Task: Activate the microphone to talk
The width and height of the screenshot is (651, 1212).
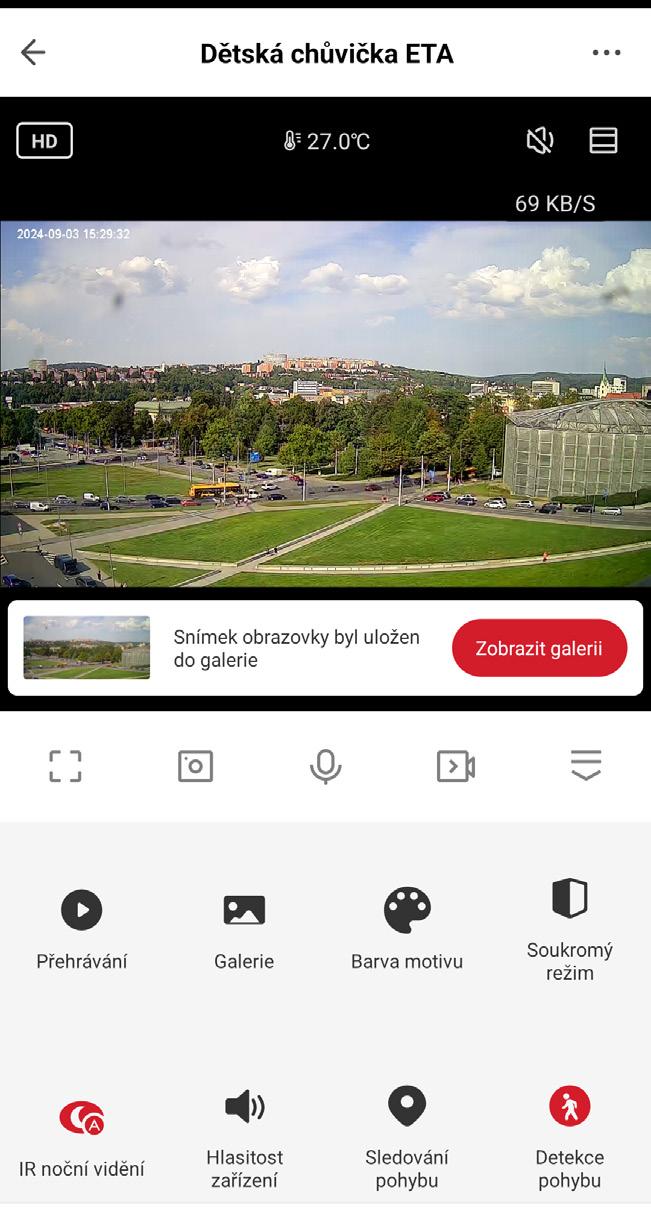Action: click(325, 766)
